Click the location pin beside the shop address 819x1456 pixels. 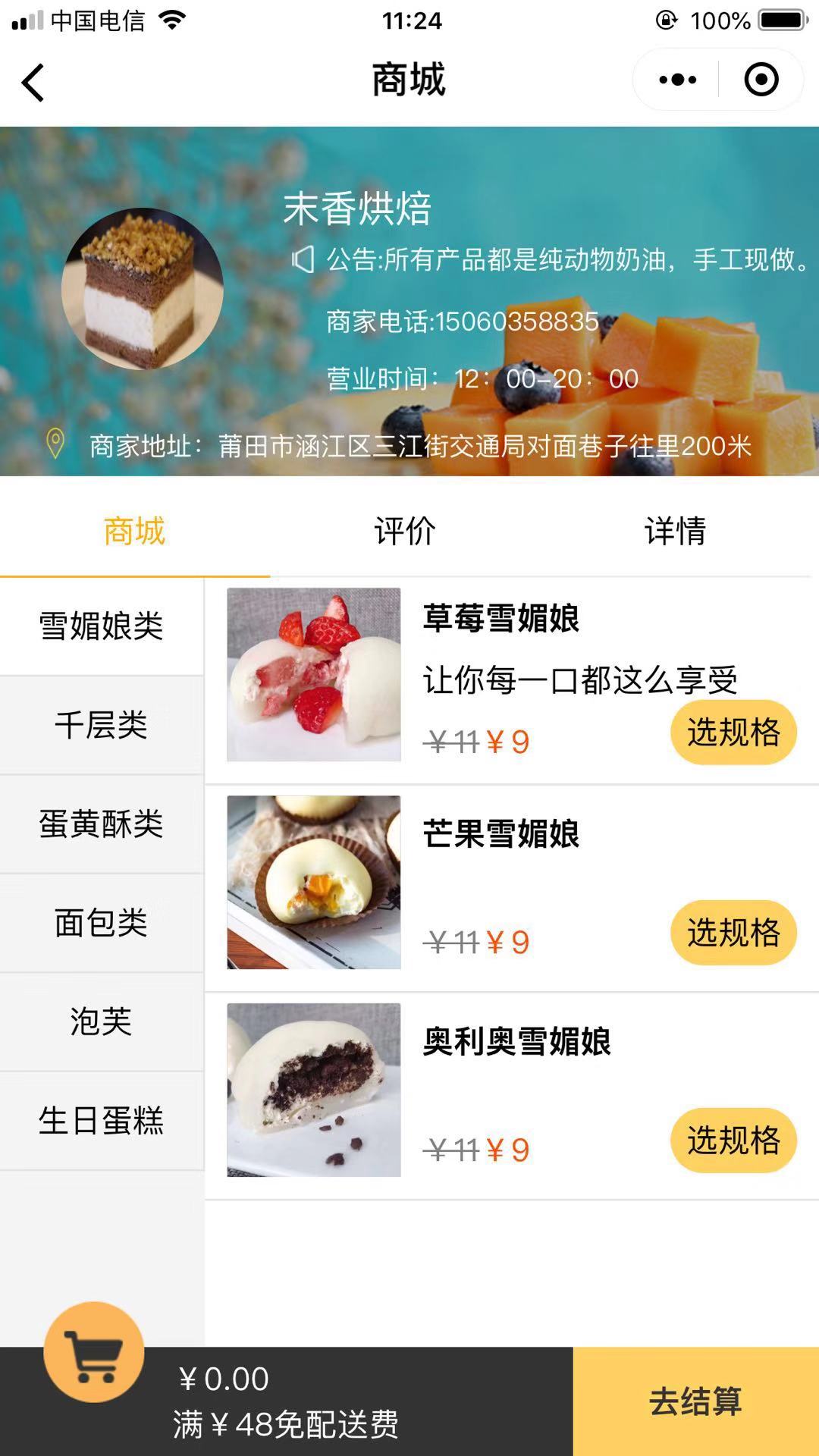55,441
